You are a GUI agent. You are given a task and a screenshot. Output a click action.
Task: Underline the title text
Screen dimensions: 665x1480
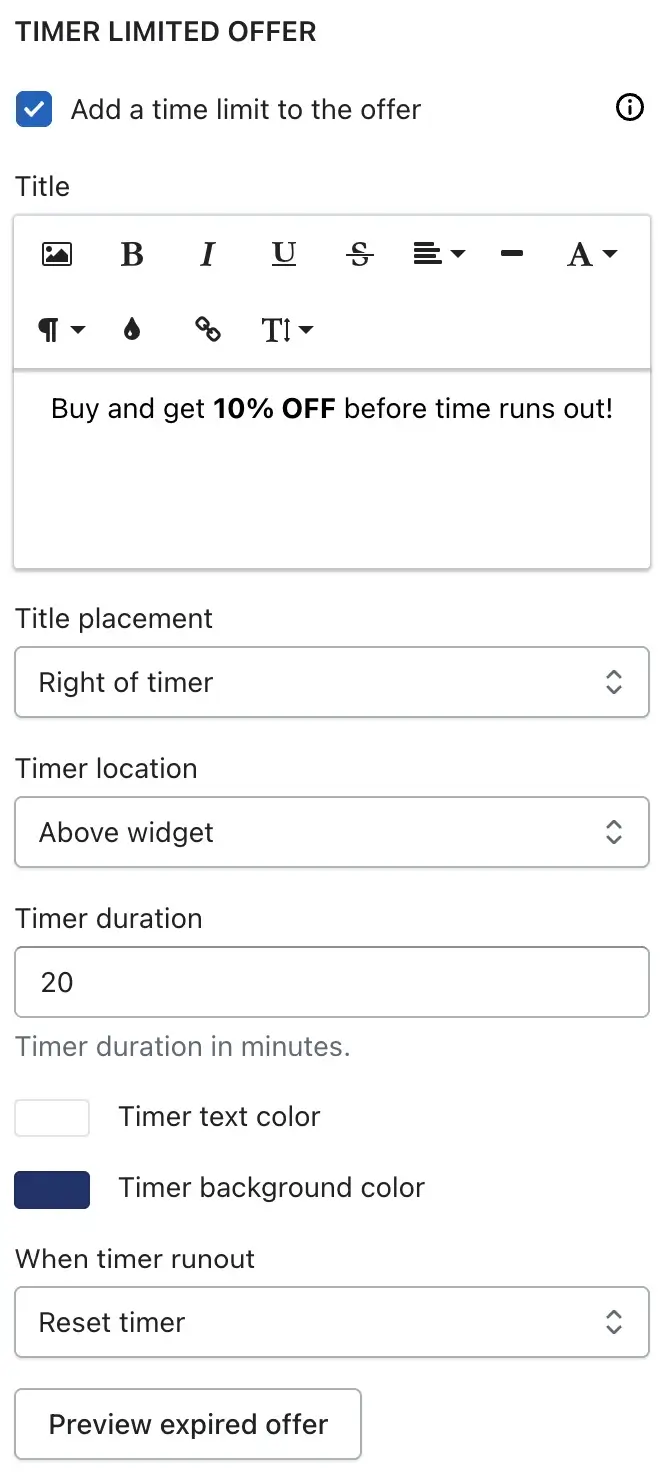tap(284, 254)
